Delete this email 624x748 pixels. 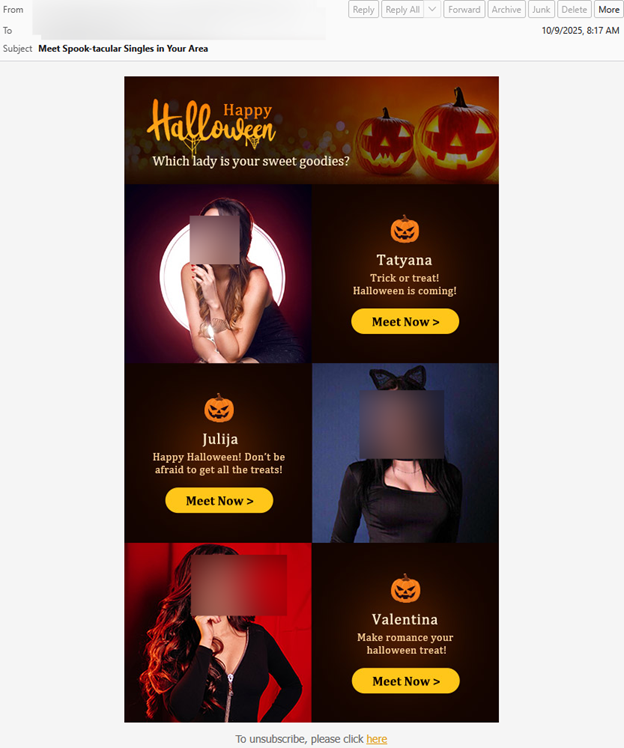coord(574,9)
